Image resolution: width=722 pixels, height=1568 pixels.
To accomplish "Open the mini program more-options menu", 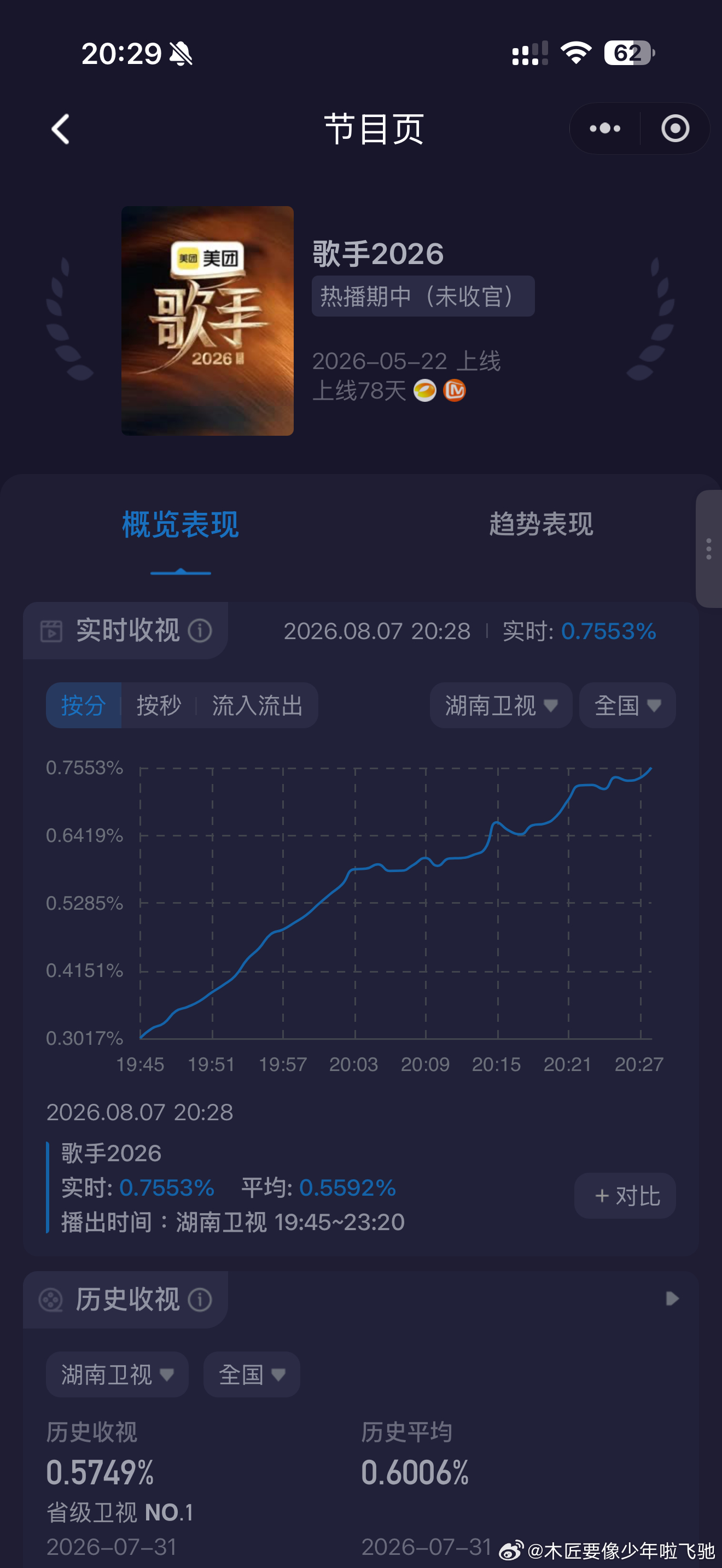I will (x=604, y=128).
